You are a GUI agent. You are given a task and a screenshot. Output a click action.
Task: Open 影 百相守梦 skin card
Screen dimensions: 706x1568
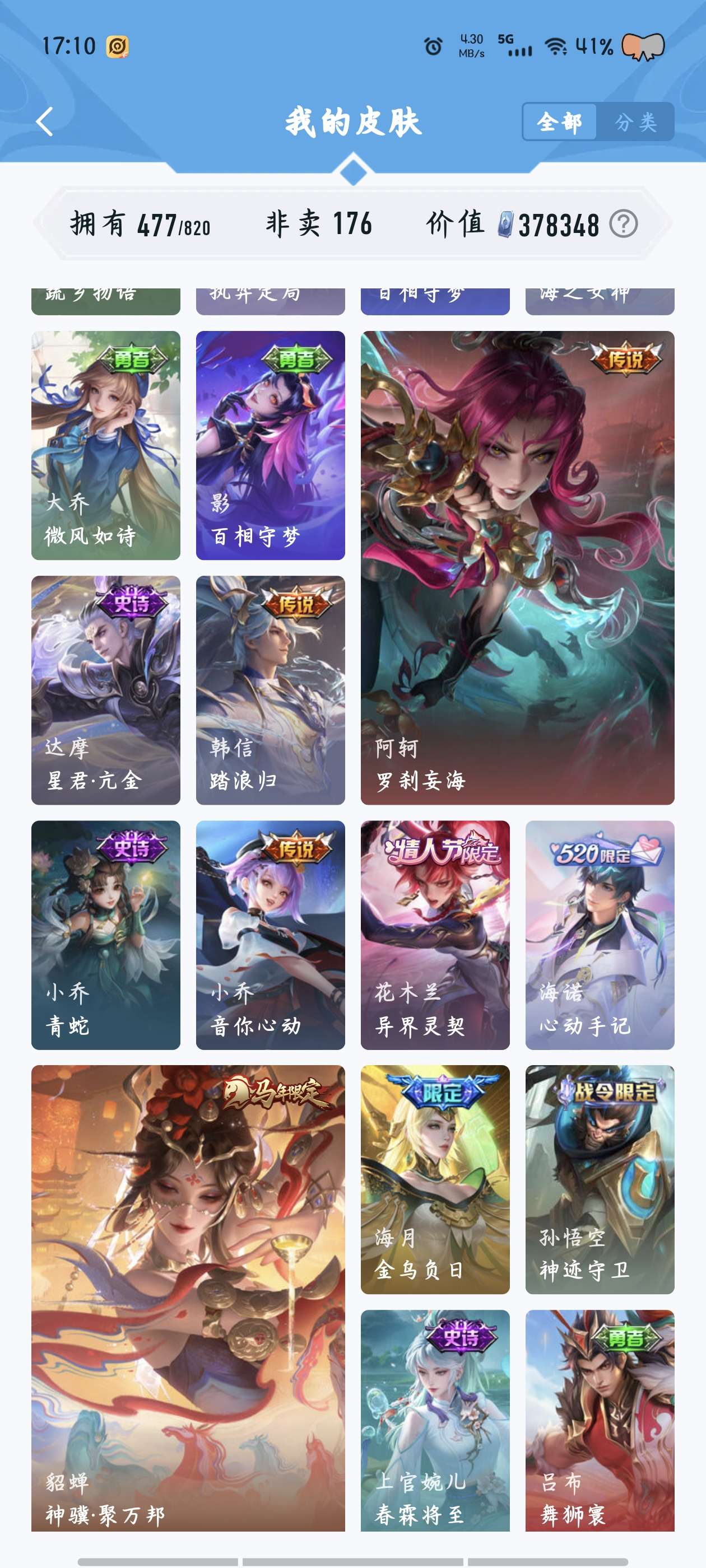click(x=271, y=445)
